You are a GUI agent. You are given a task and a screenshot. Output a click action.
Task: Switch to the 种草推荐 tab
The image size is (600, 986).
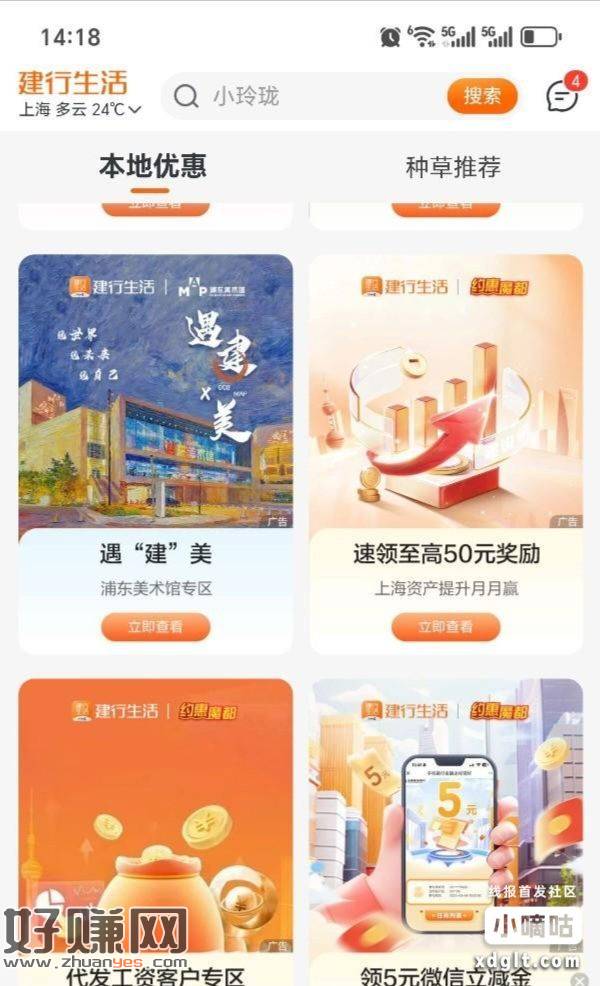click(x=453, y=167)
